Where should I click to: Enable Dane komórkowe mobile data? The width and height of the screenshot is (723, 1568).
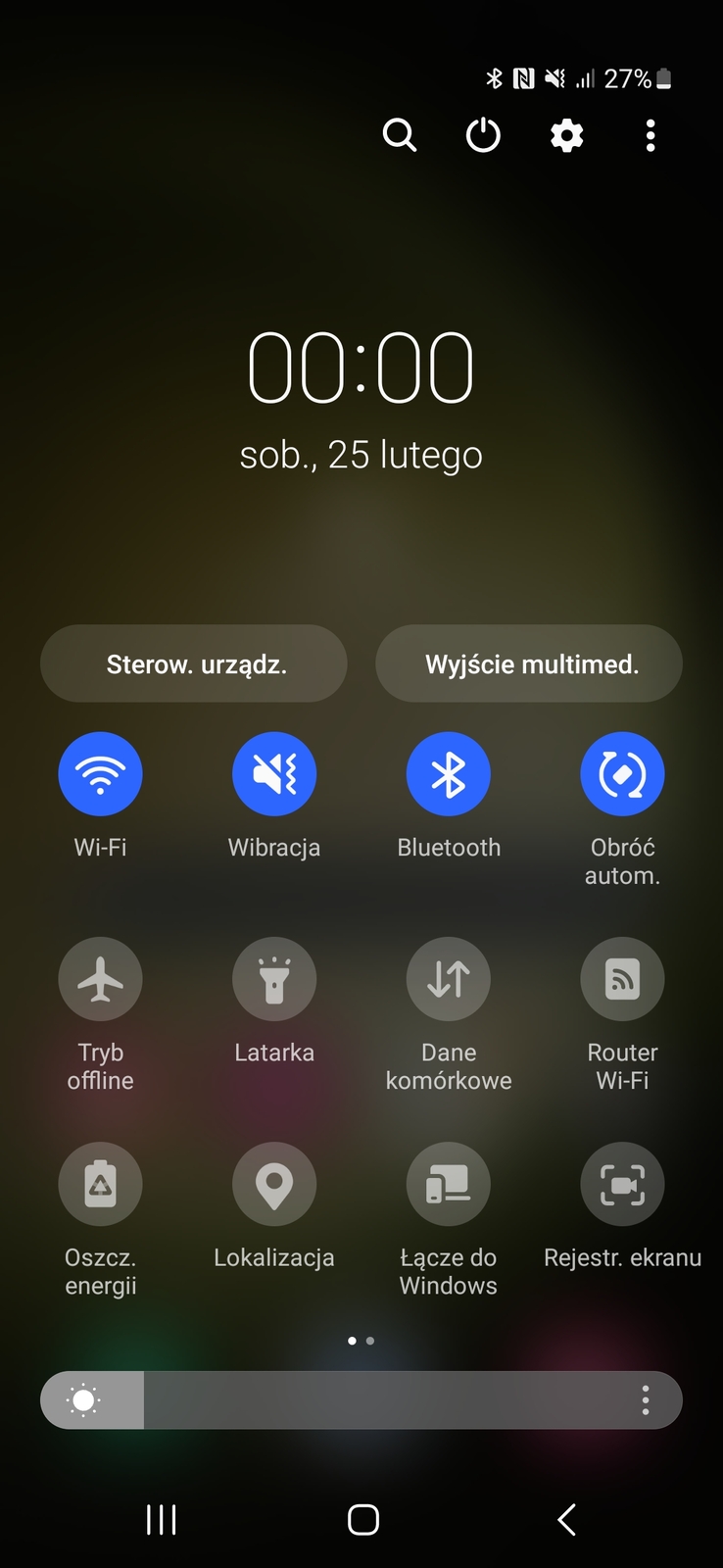(449, 979)
